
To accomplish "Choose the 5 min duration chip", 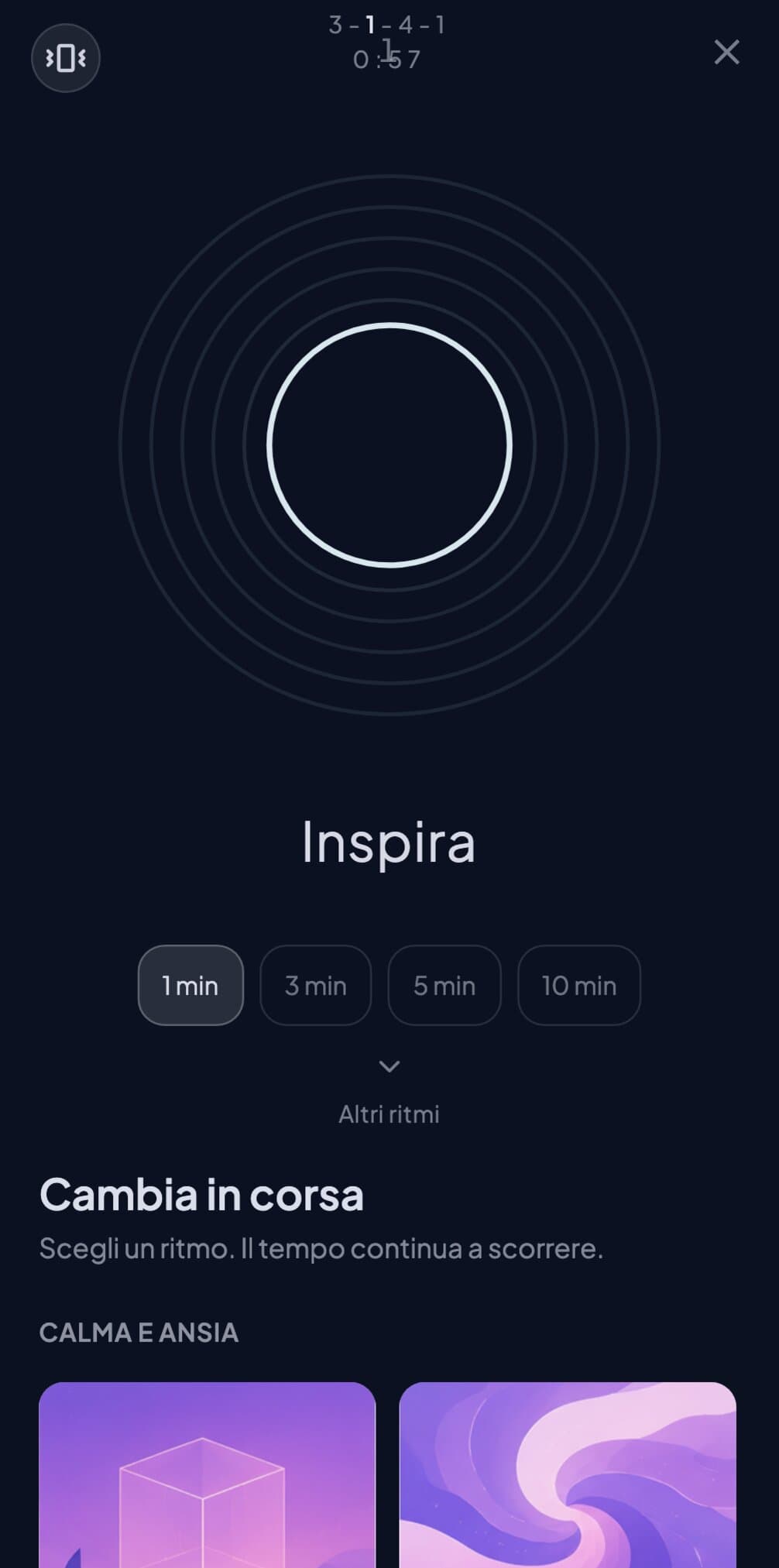I will [x=444, y=985].
